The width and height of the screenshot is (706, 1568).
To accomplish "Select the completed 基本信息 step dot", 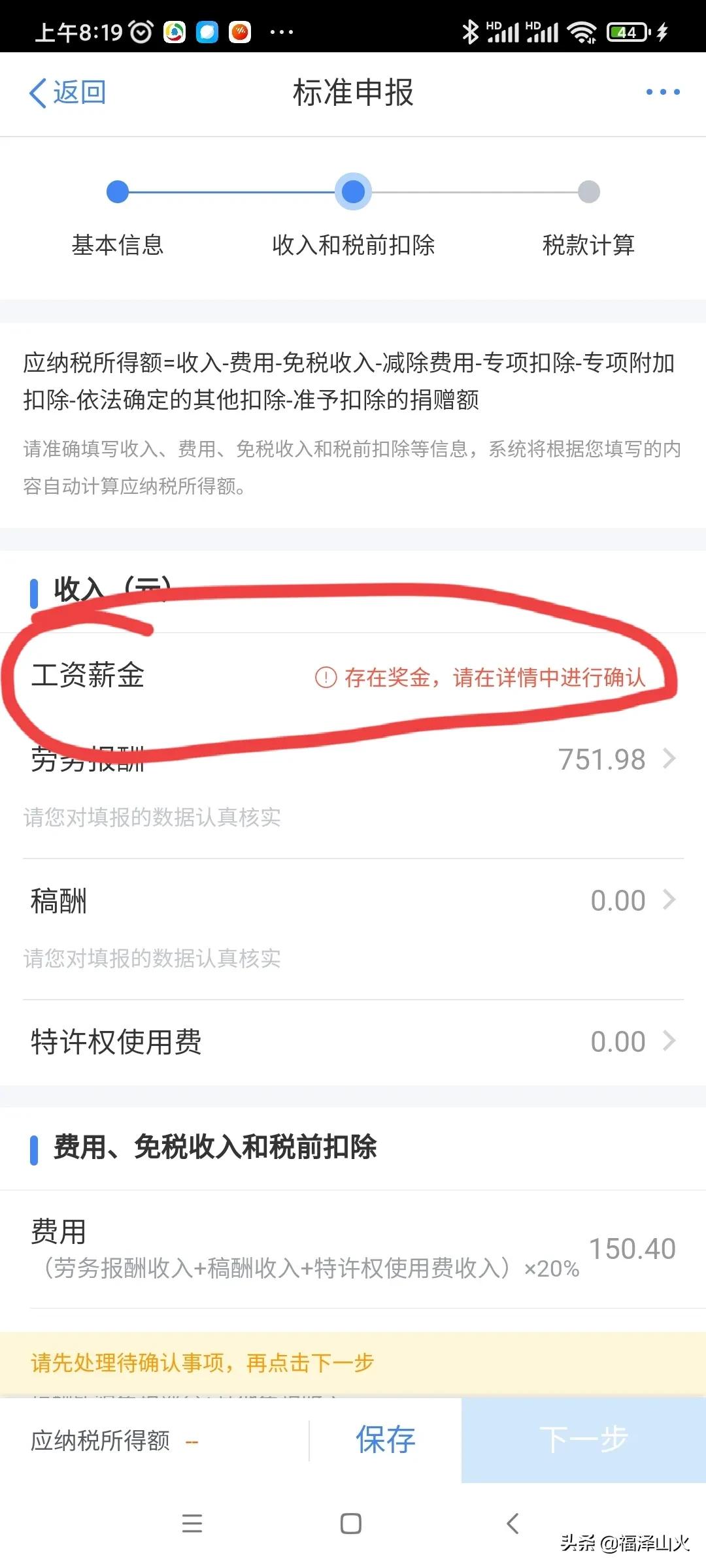I will pos(118,193).
